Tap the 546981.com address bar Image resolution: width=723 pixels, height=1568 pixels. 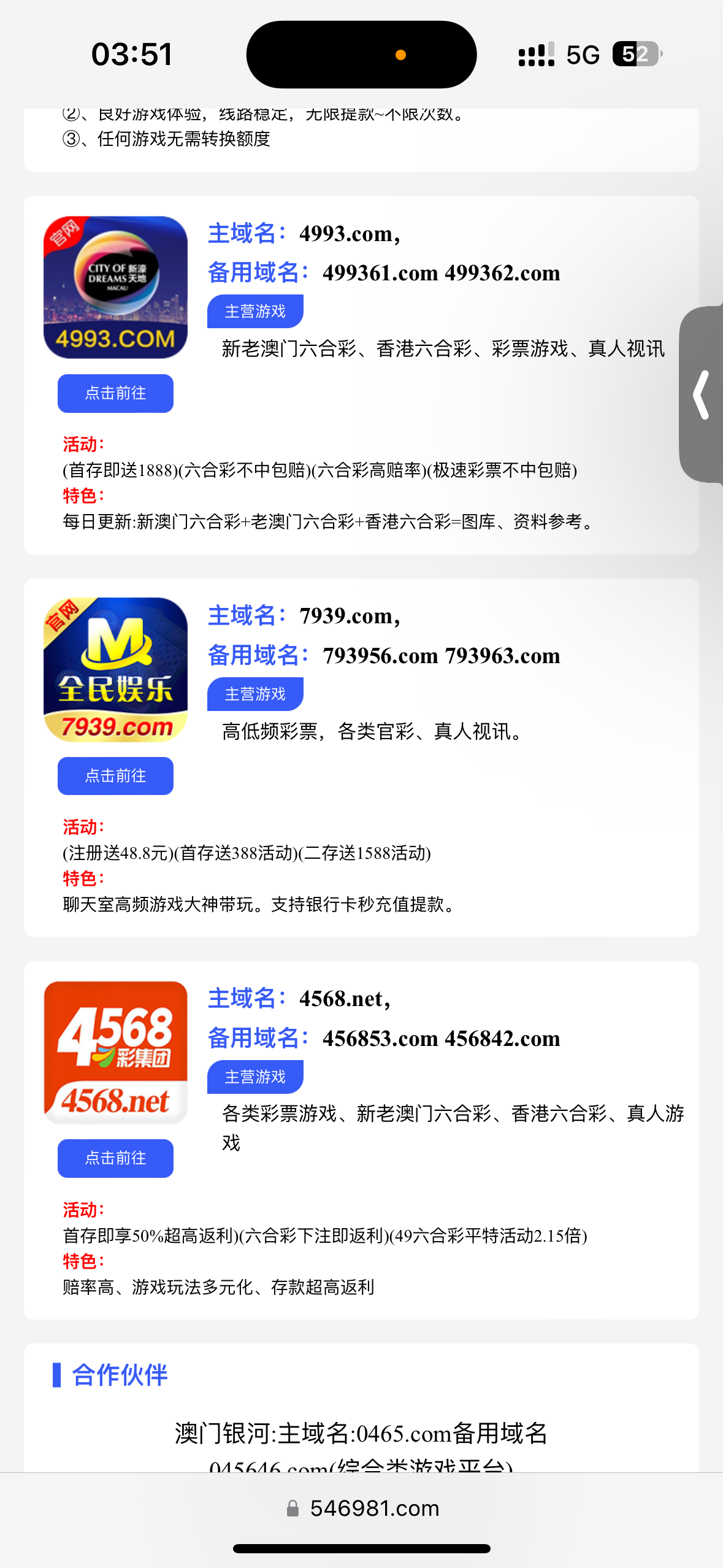[x=362, y=1508]
